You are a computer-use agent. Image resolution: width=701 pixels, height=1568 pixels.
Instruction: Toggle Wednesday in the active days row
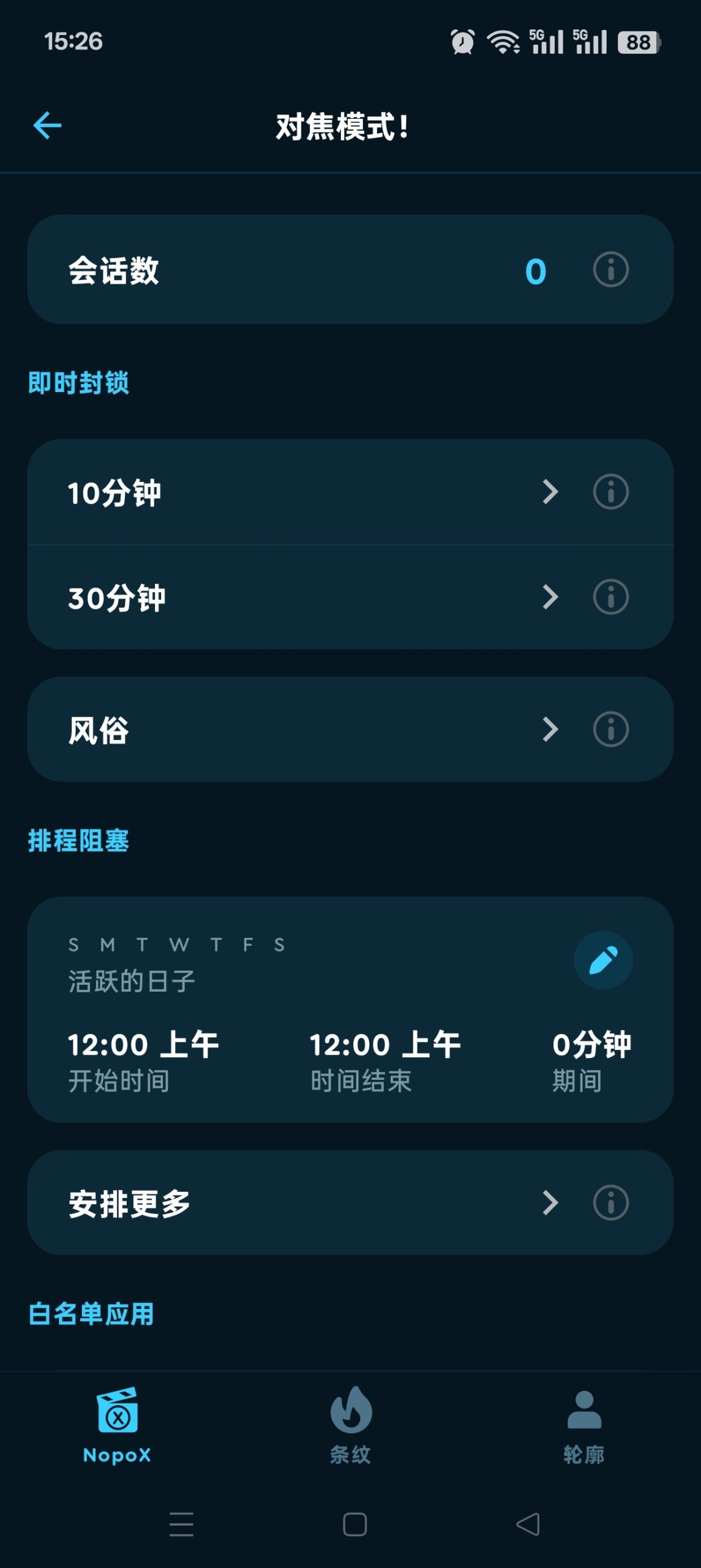click(178, 944)
